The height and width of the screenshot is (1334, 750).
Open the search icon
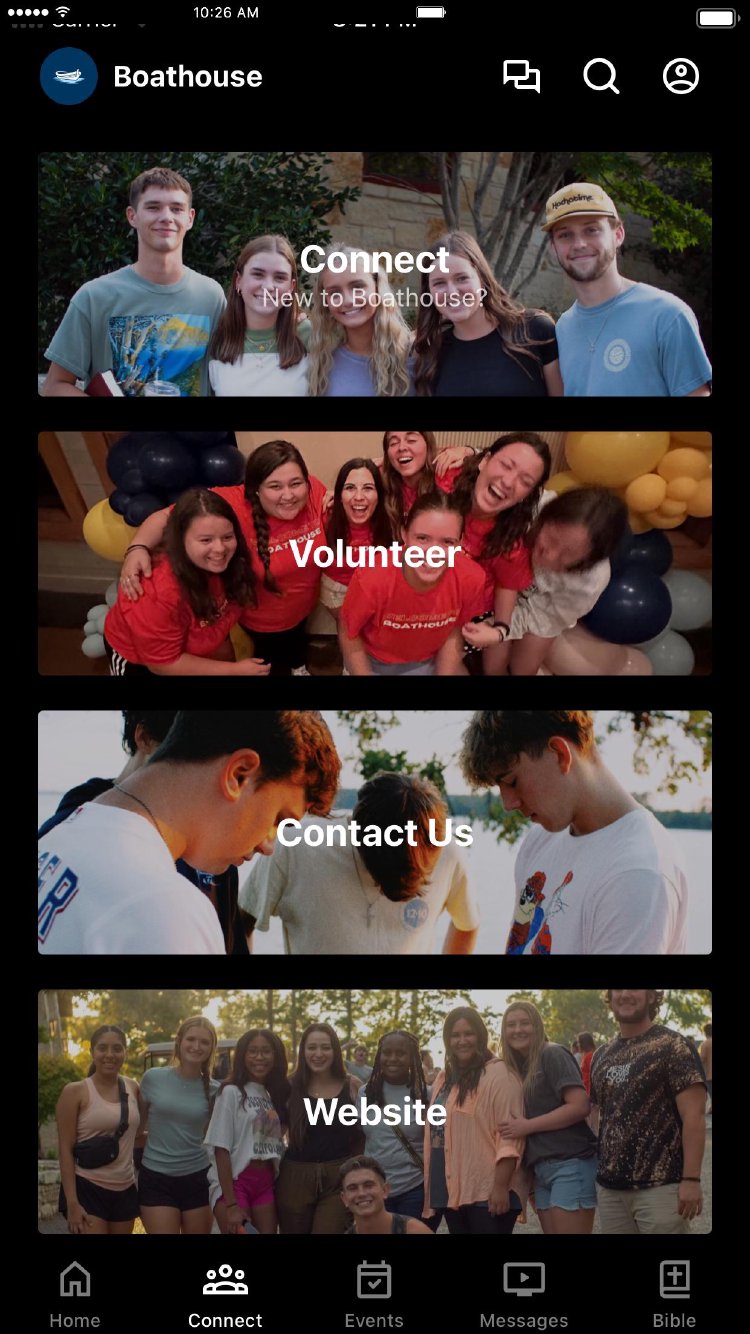[601, 77]
